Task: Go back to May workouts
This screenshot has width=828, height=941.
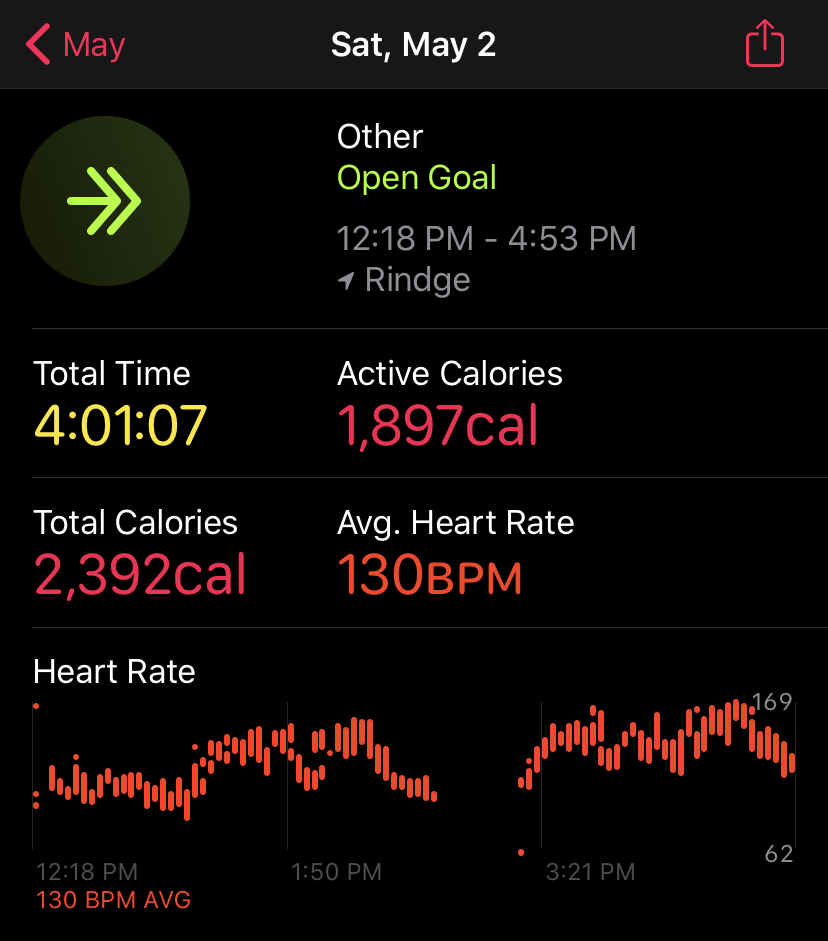Action: point(76,46)
